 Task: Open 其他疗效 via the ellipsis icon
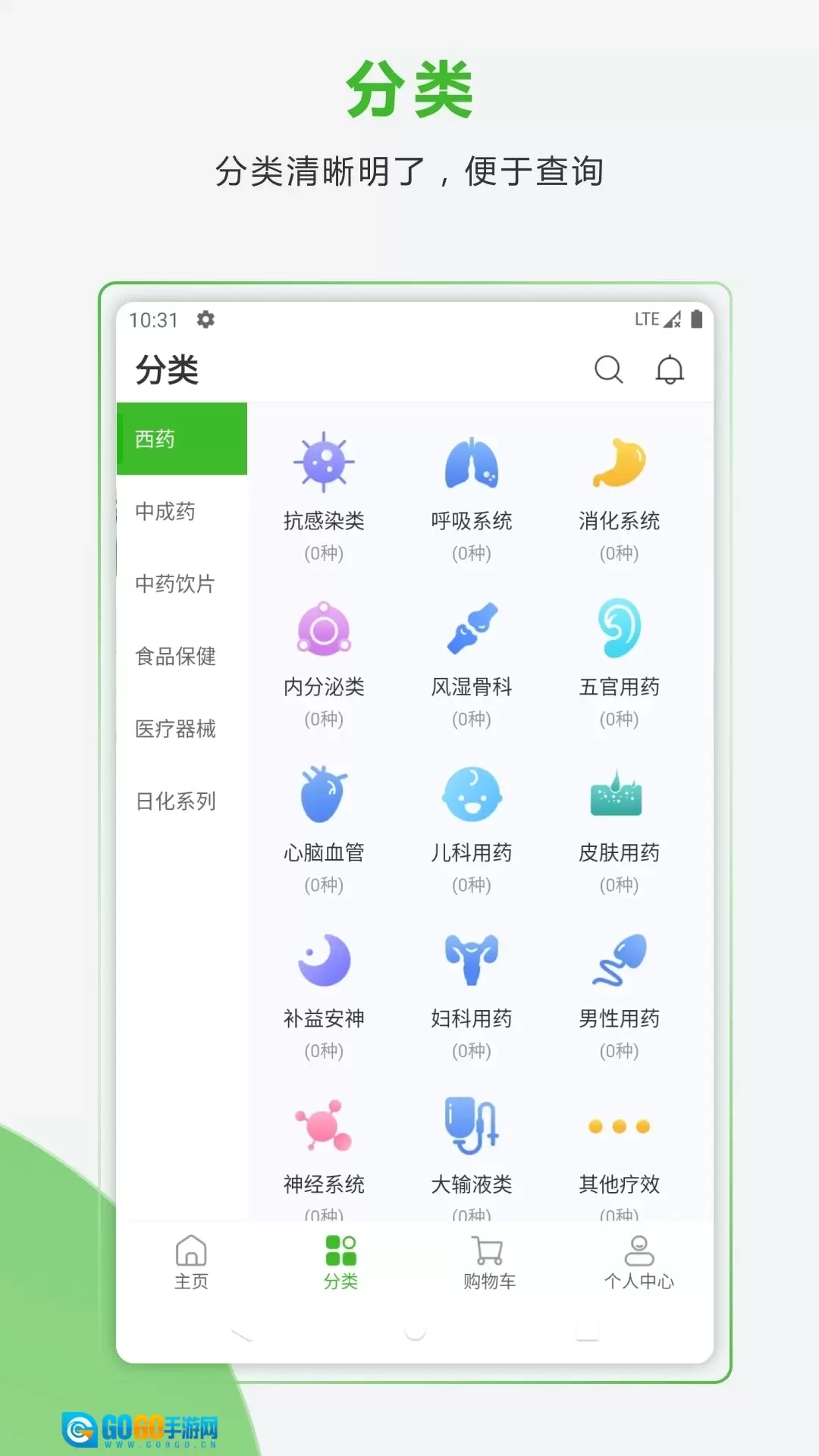(x=619, y=1128)
